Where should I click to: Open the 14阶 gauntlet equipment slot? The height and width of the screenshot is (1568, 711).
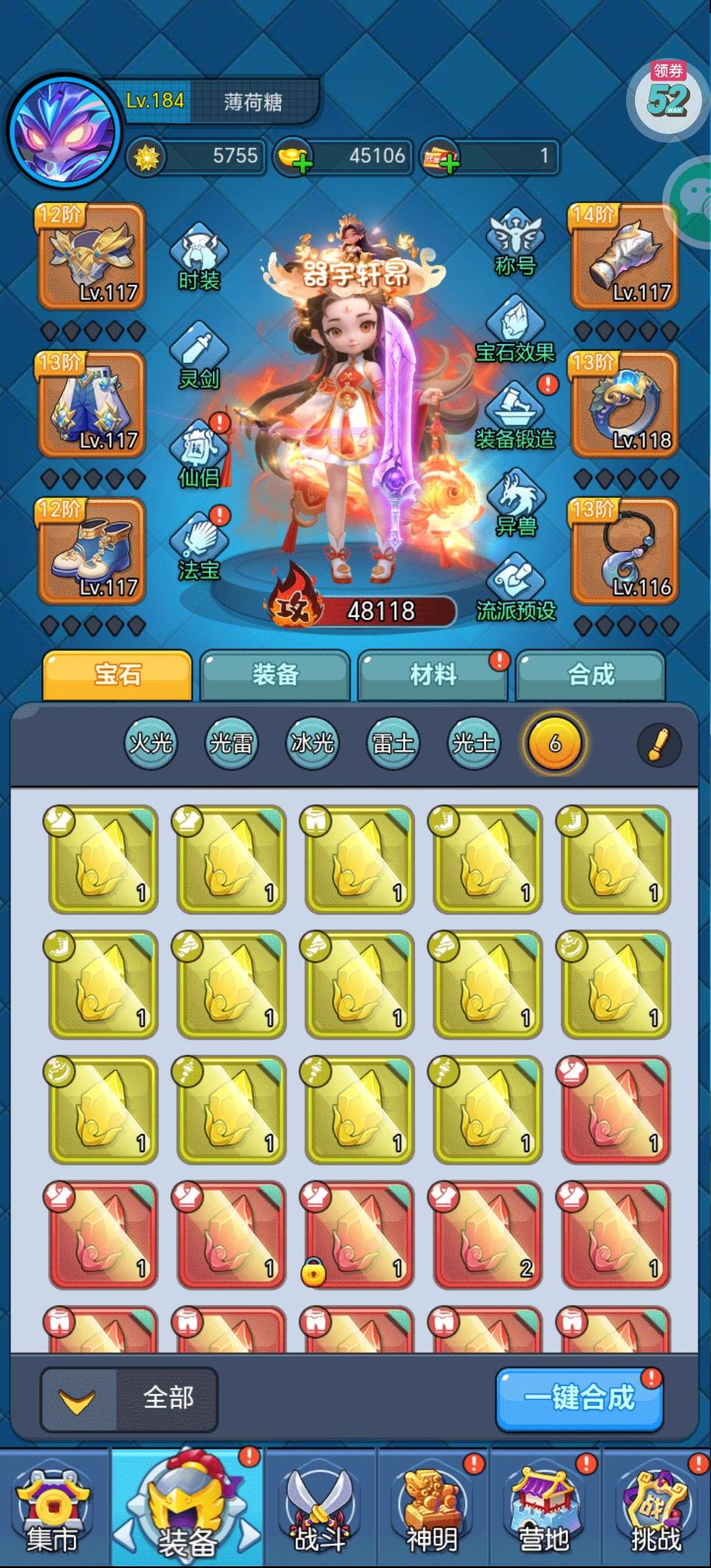click(x=624, y=257)
